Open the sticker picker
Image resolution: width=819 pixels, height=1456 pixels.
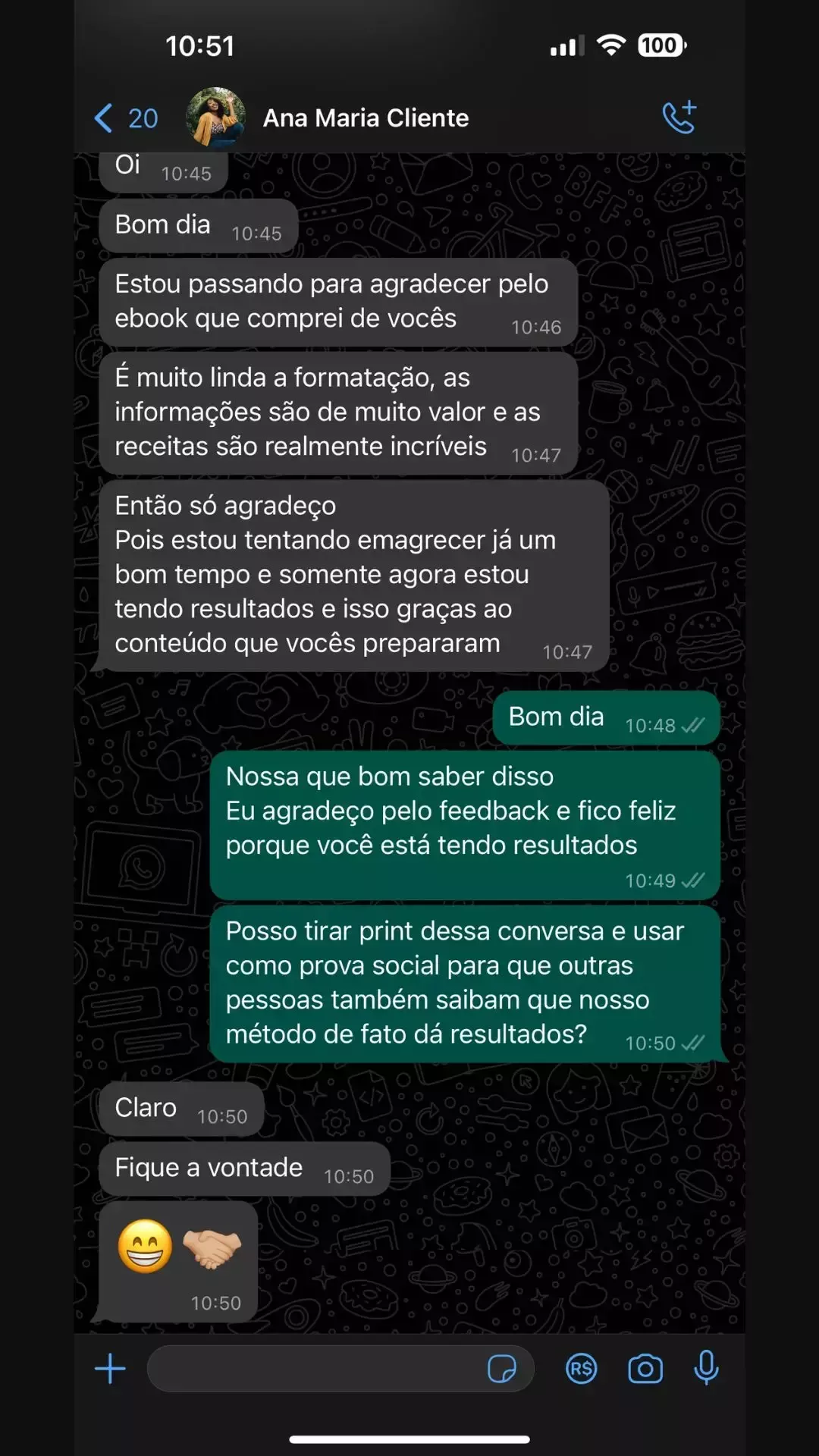502,1369
